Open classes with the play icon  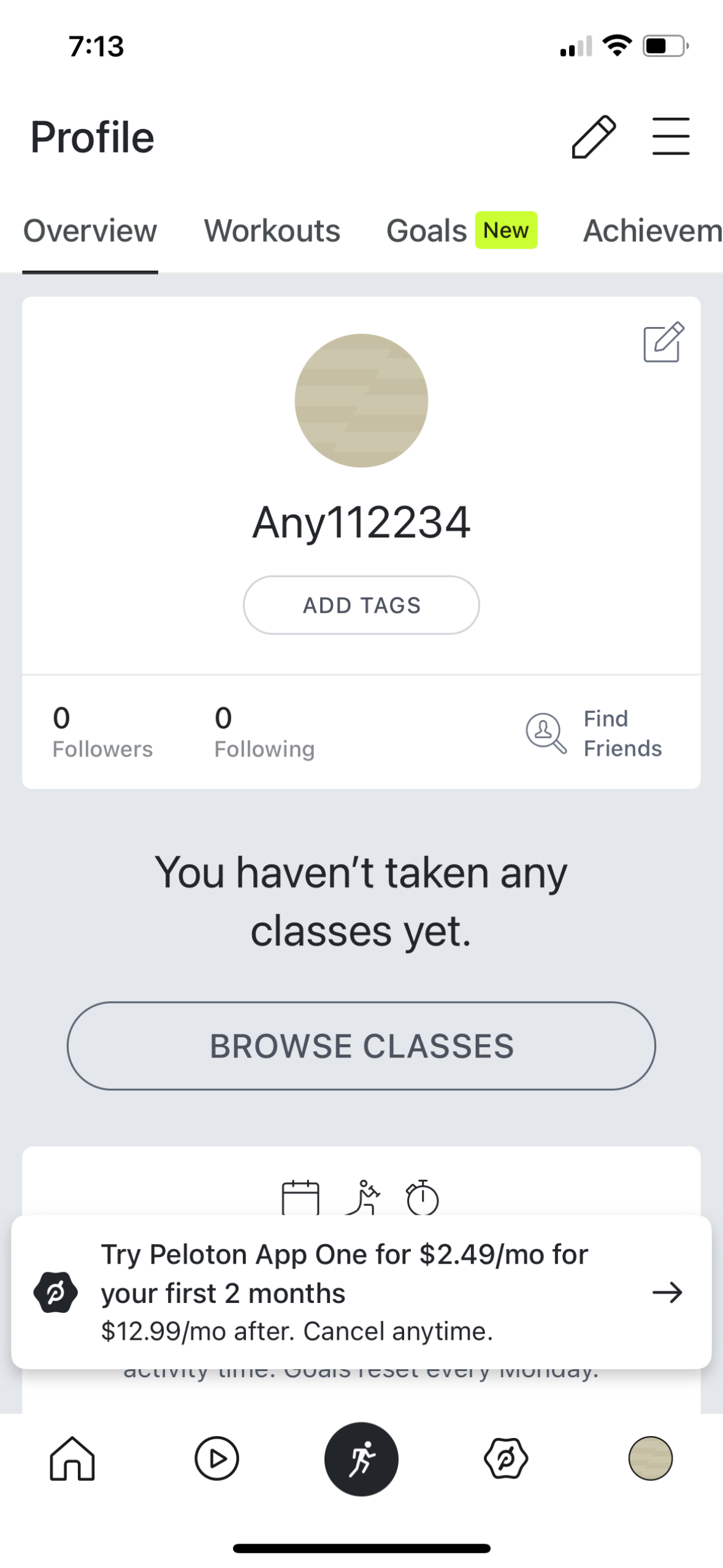[216, 1459]
